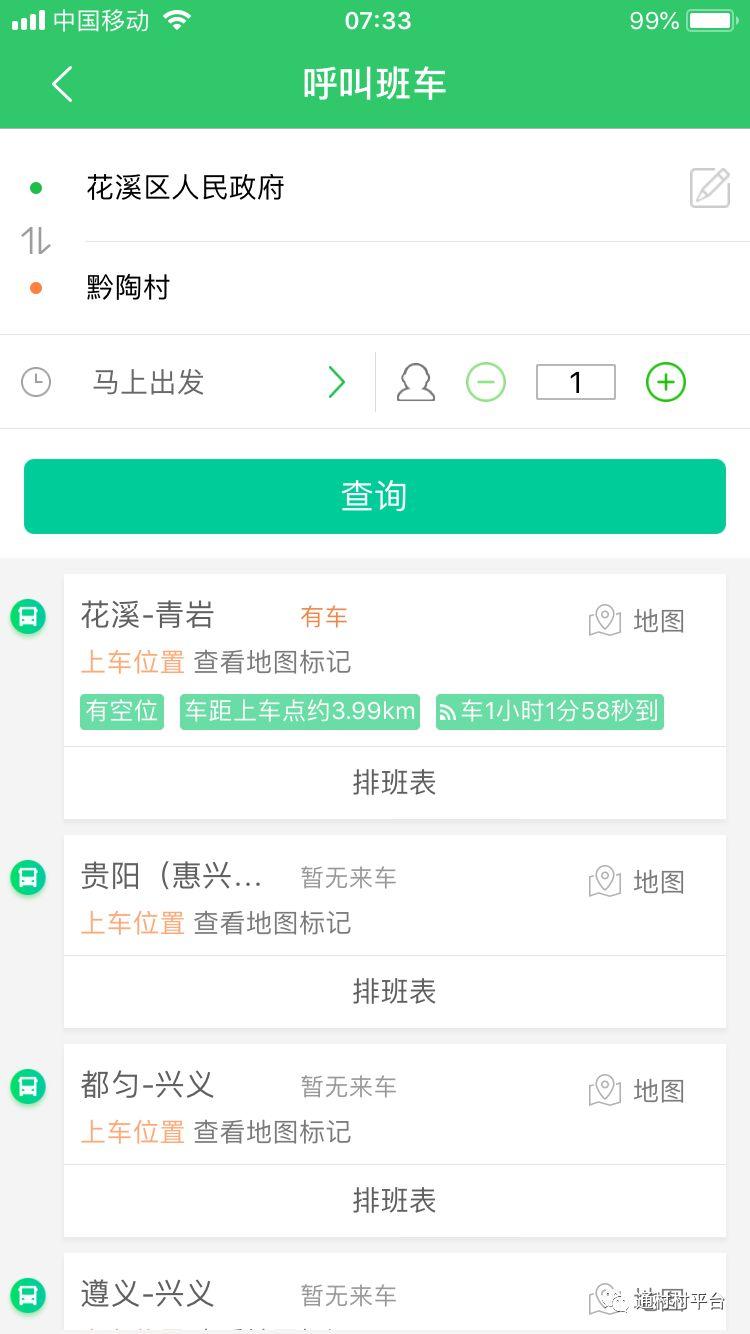Edit the route using the pencil icon
Viewport: 750px width, 1334px height.
tap(710, 188)
